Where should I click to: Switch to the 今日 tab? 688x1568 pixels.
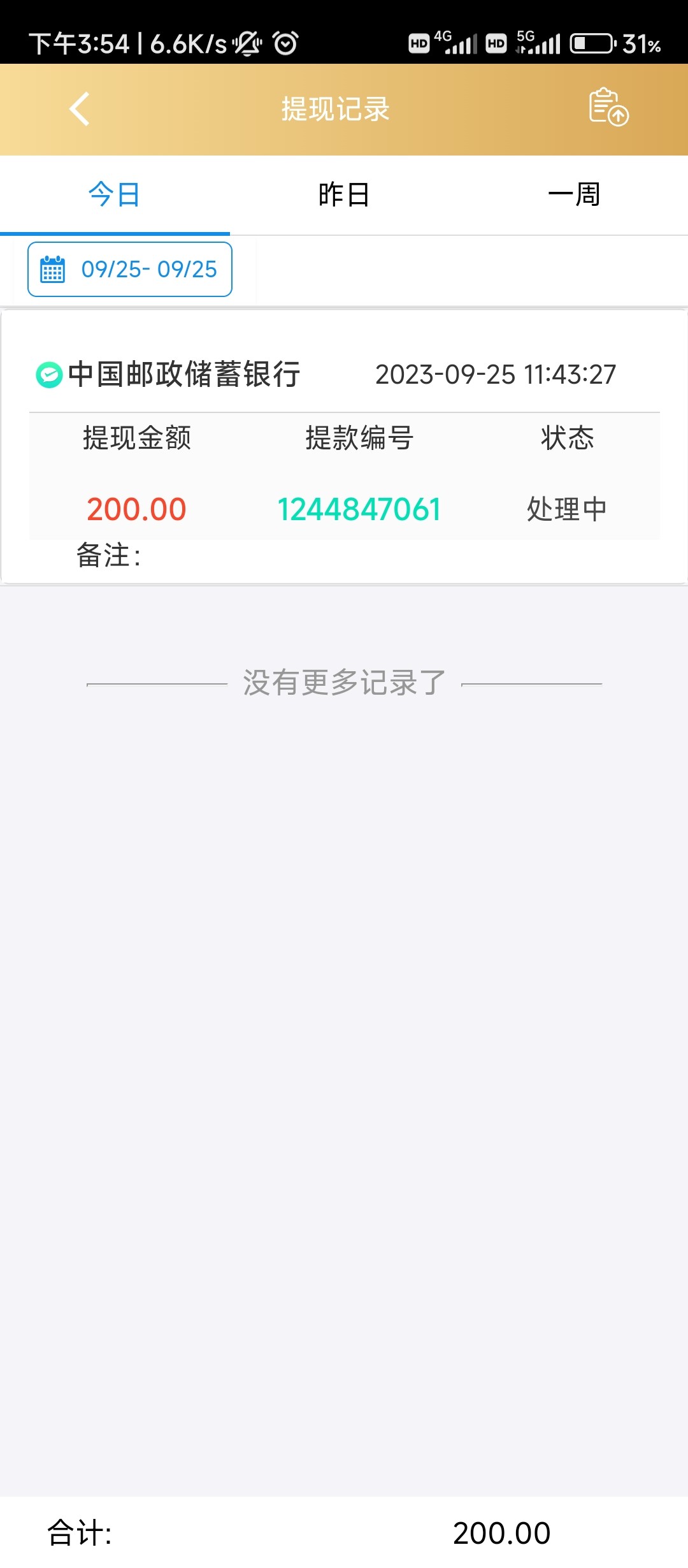tap(115, 194)
